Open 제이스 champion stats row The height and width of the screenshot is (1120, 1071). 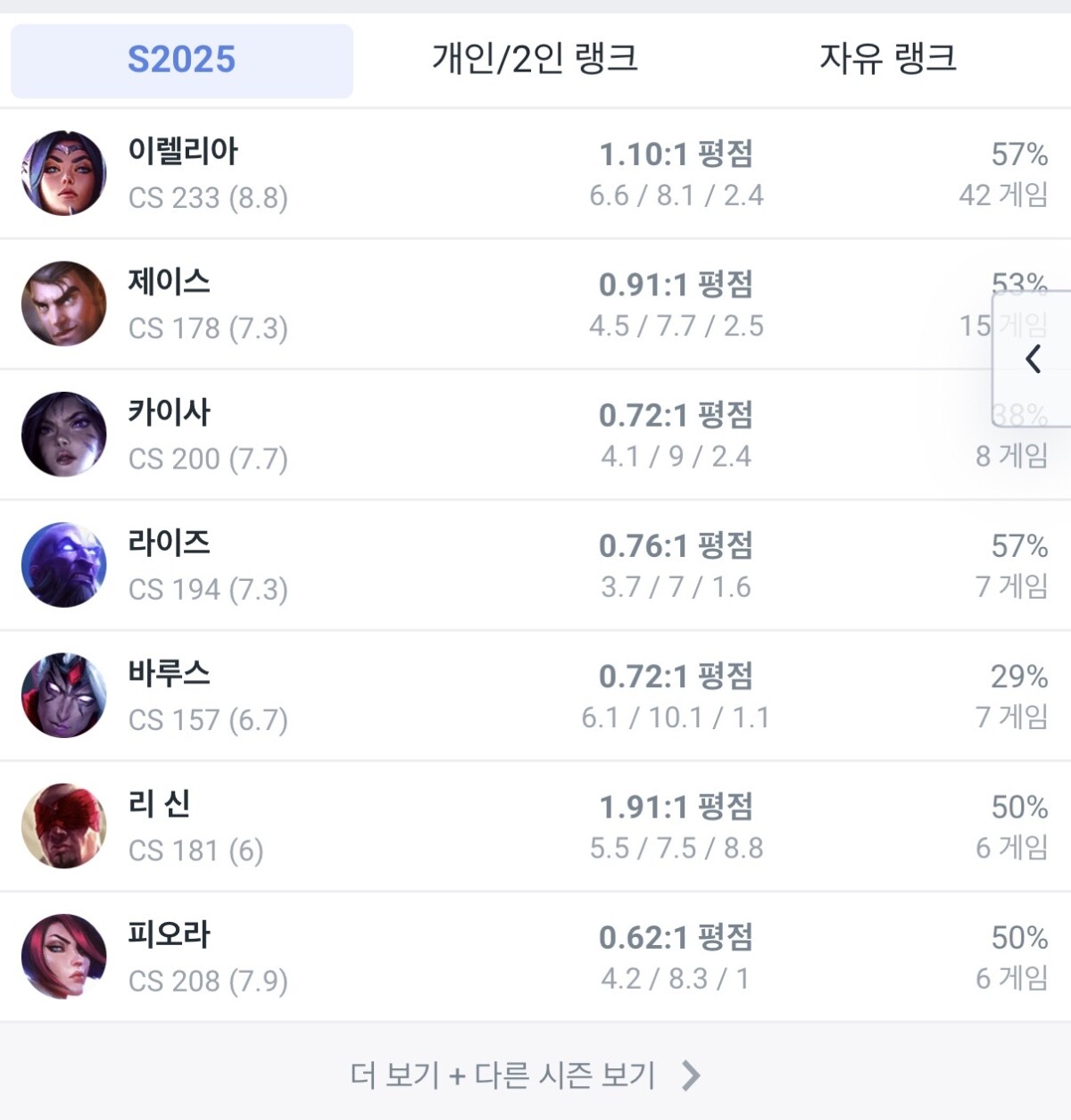[x=534, y=303]
